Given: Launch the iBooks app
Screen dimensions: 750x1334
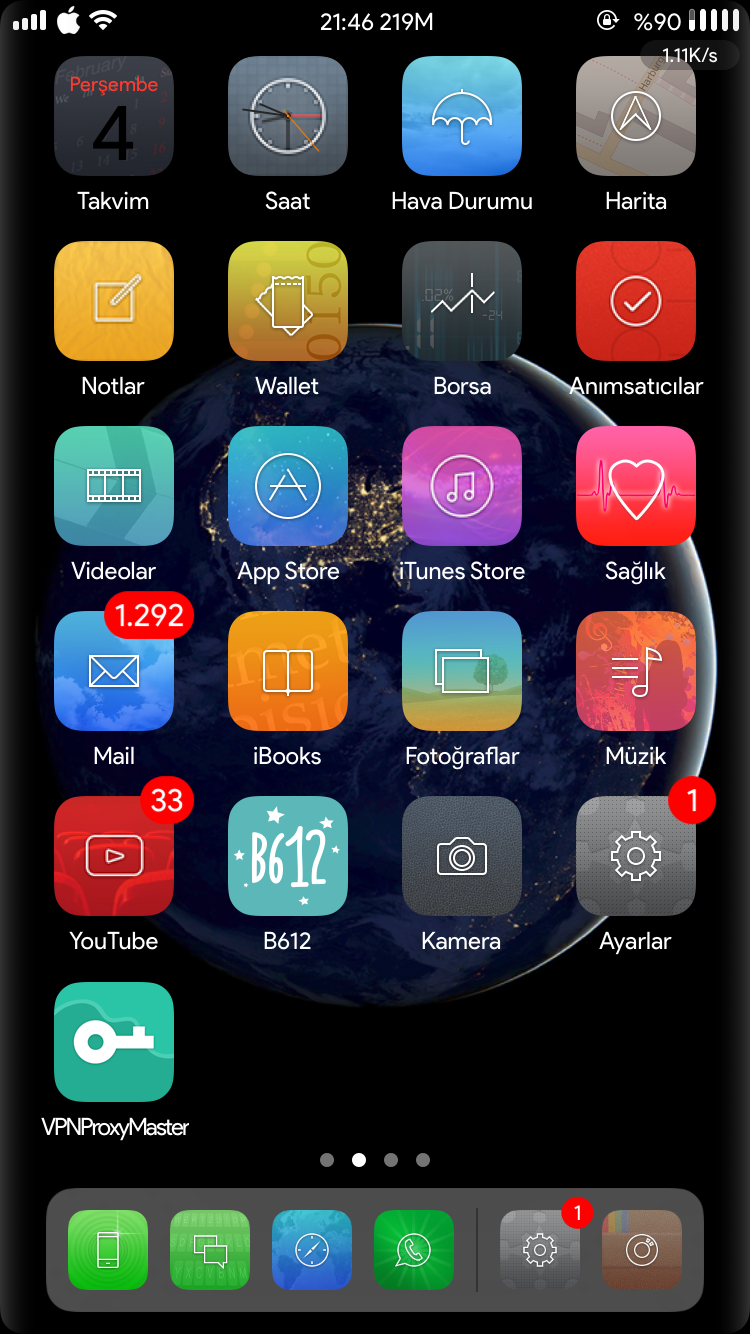Looking at the screenshot, I should [288, 671].
